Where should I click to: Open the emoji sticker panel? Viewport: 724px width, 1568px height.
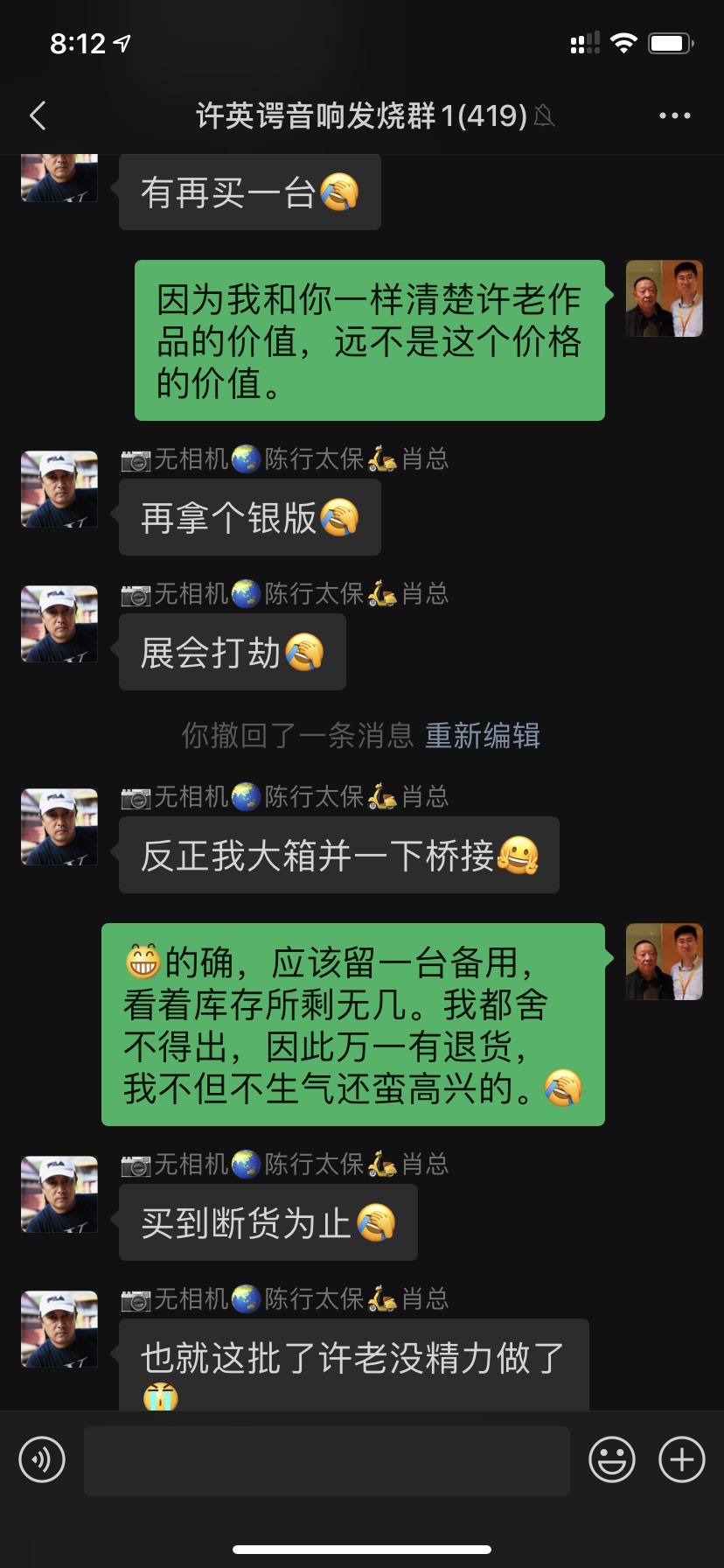coord(611,1459)
